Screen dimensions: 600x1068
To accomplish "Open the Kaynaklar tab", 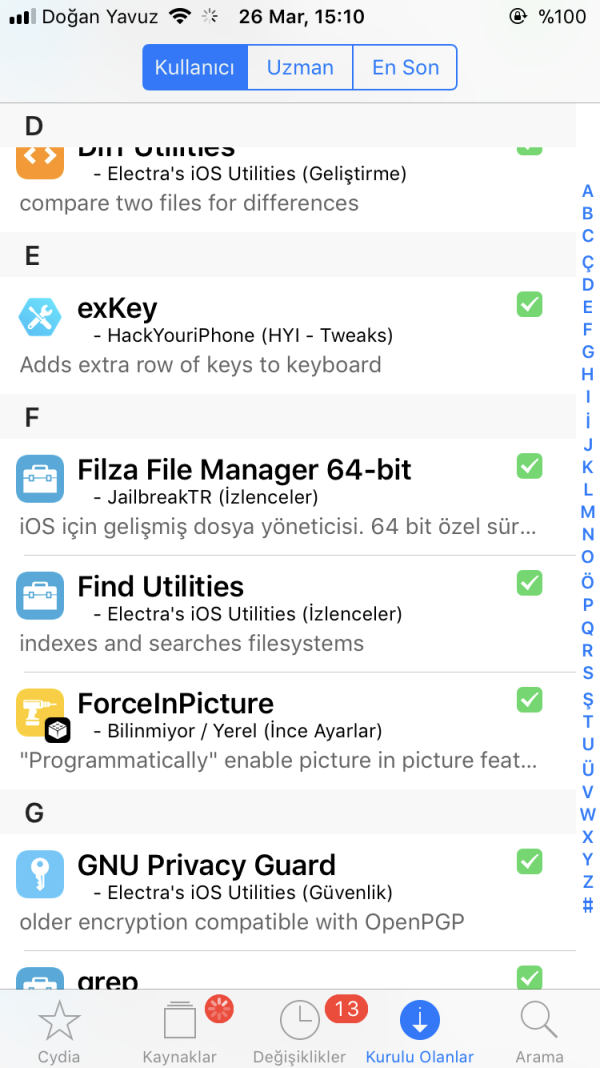I will (x=180, y=1032).
